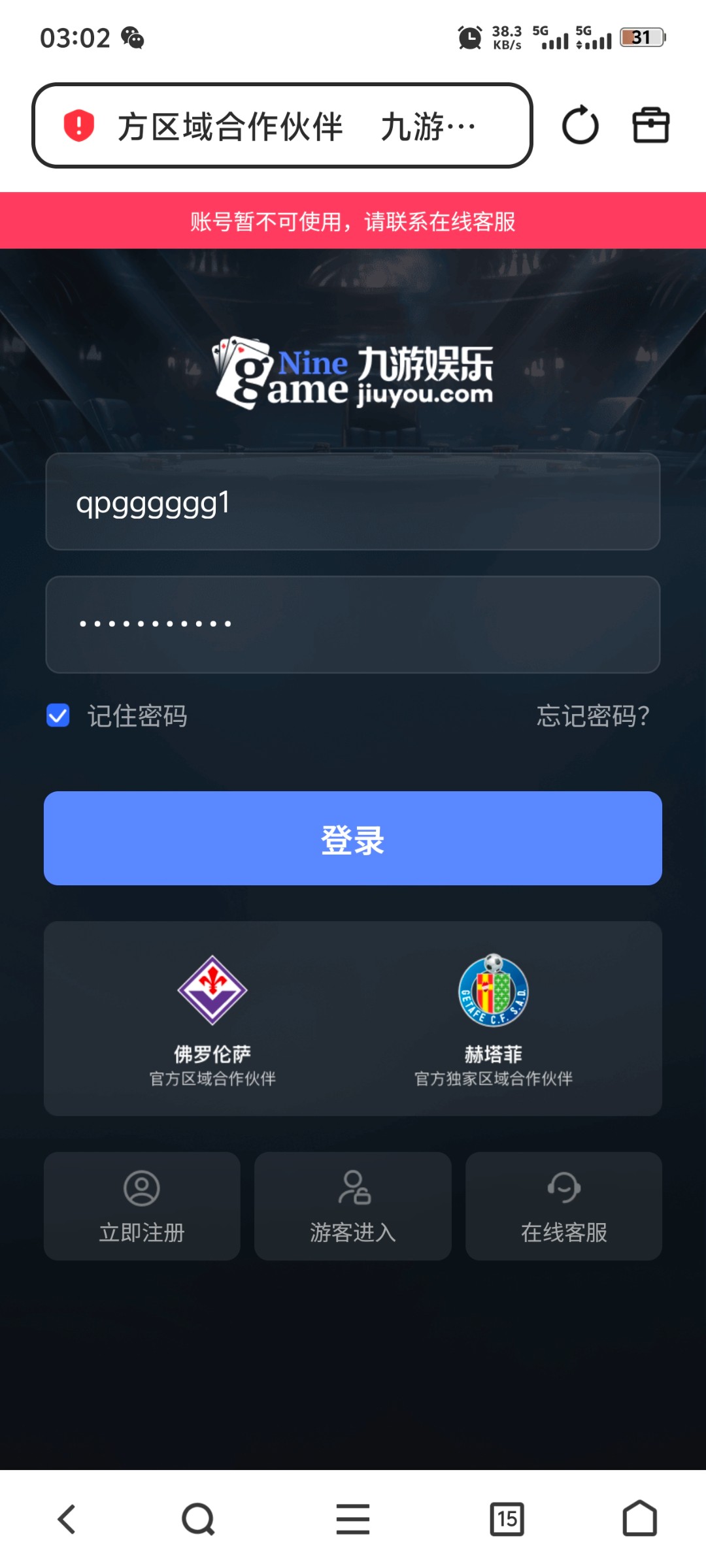This screenshot has width=706, height=1568.
Task: Focus the password field
Action: click(353, 625)
